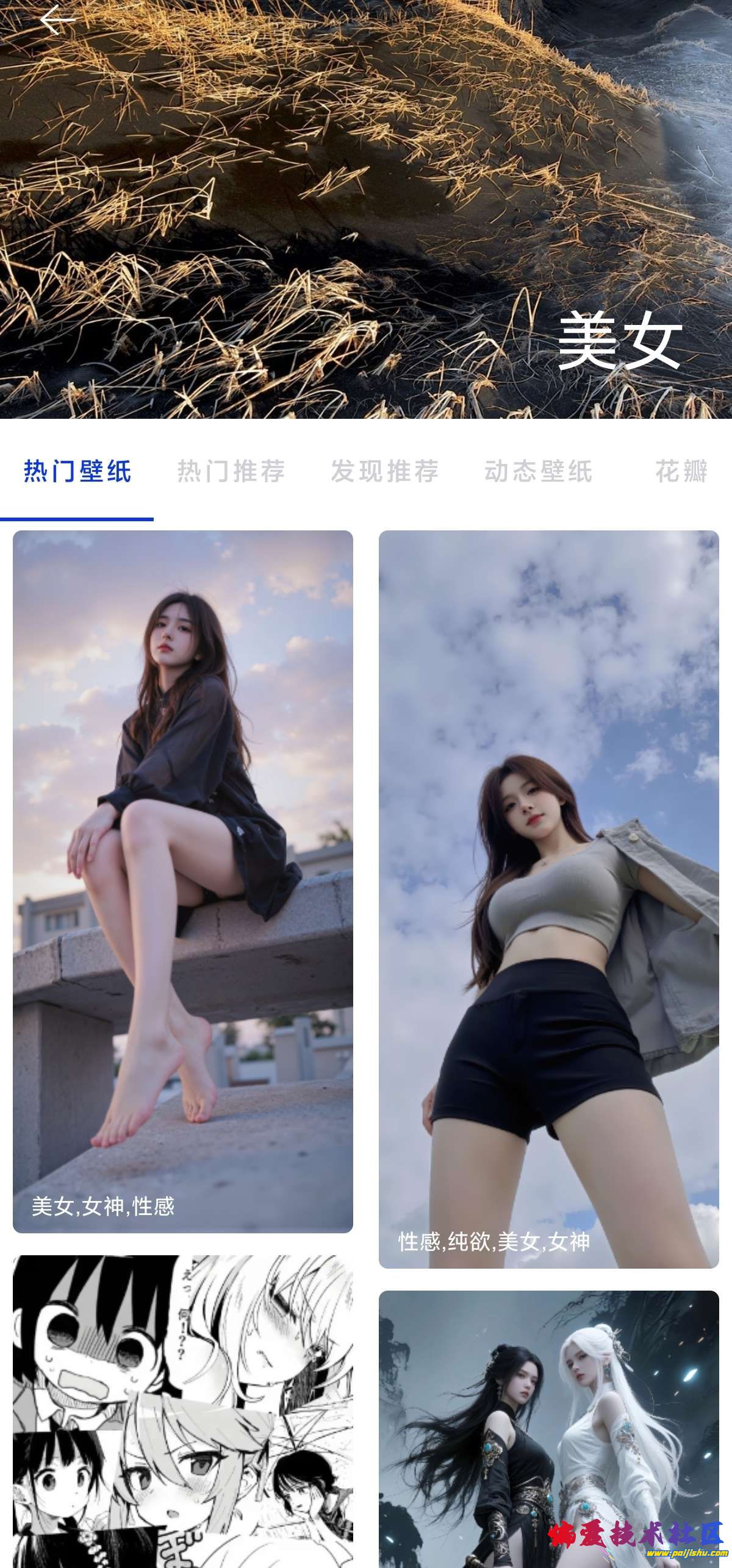
Task: Switch to the 动态壁纸 tab
Action: click(539, 471)
